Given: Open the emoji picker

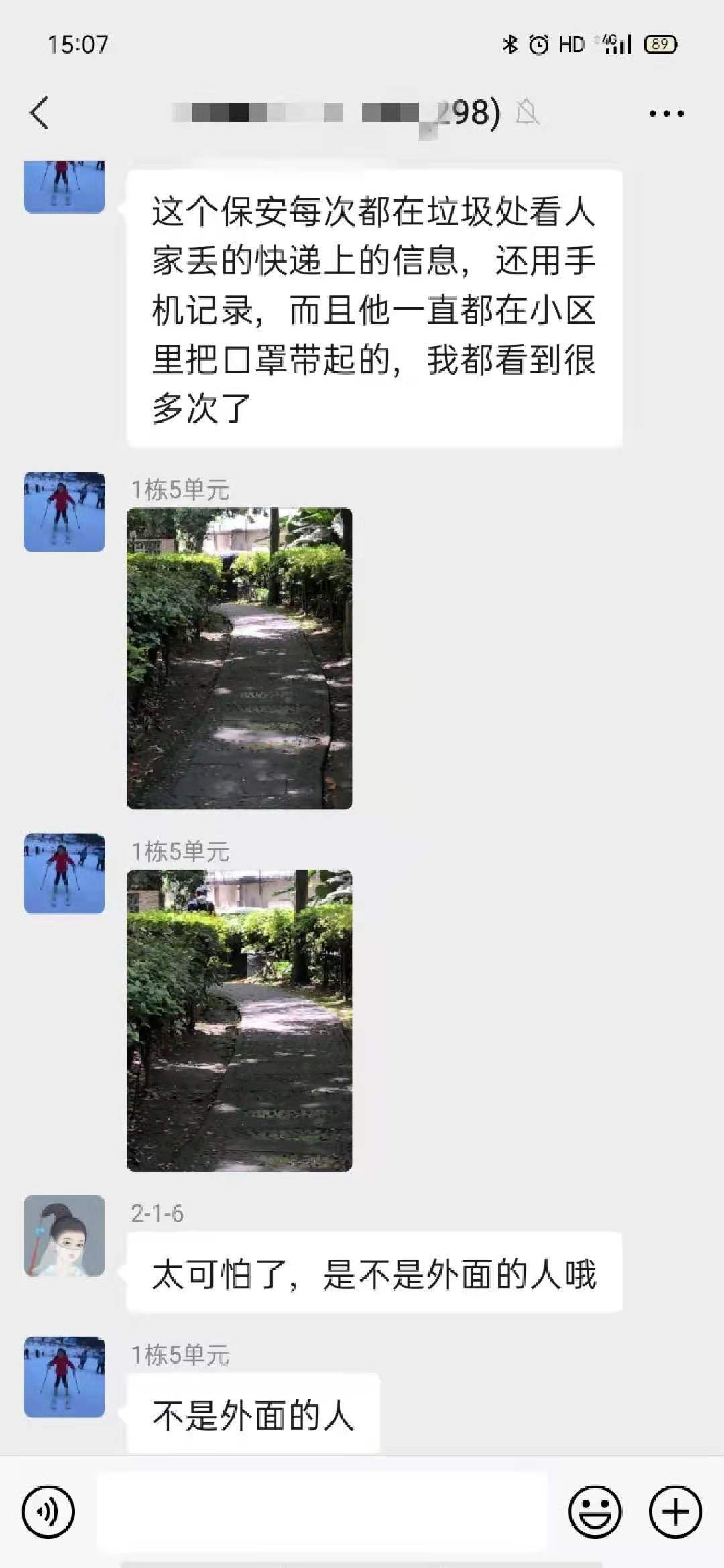Looking at the screenshot, I should (x=595, y=1512).
